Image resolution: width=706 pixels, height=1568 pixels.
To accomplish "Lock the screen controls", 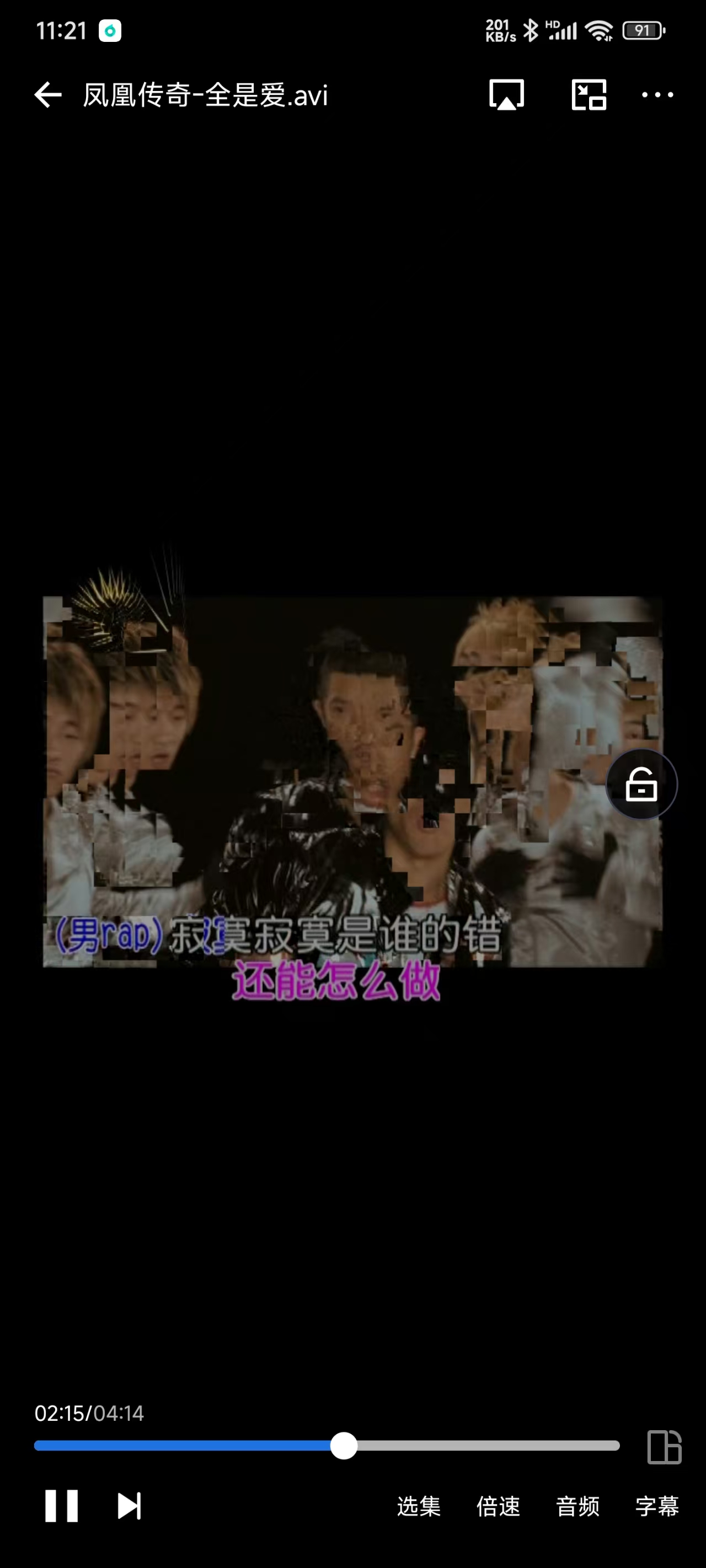I will coord(641,785).
